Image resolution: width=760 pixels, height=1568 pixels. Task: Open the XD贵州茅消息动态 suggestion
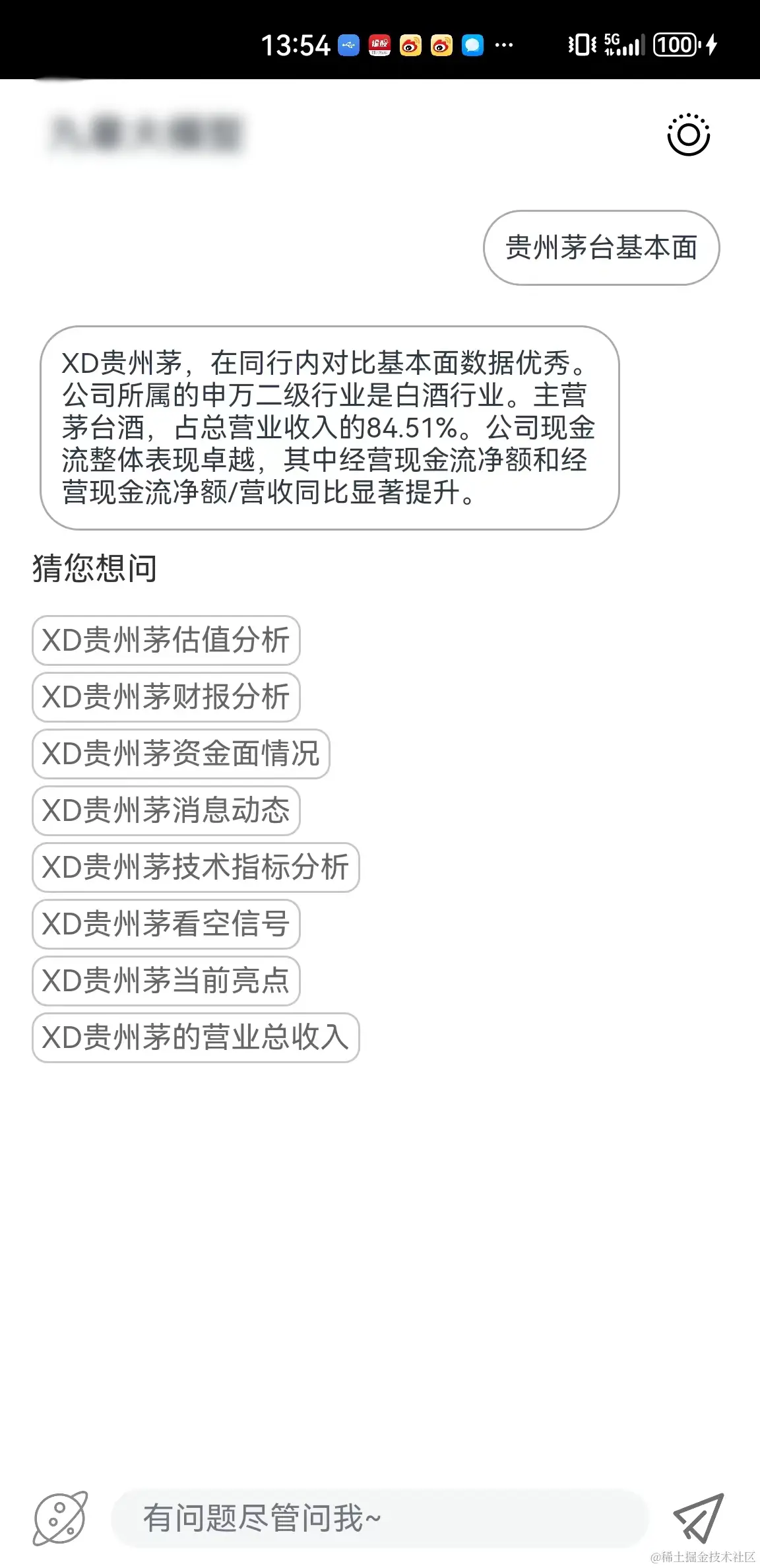(x=166, y=810)
